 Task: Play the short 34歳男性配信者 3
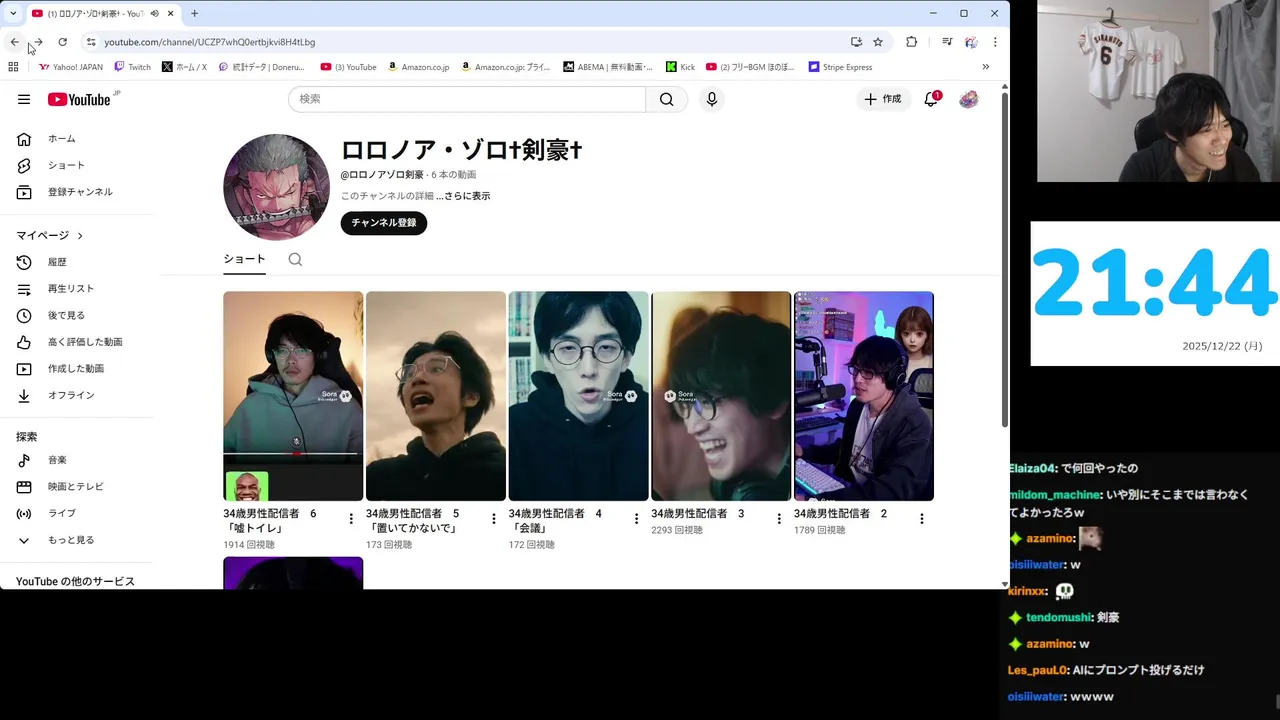pyautogui.click(x=721, y=395)
